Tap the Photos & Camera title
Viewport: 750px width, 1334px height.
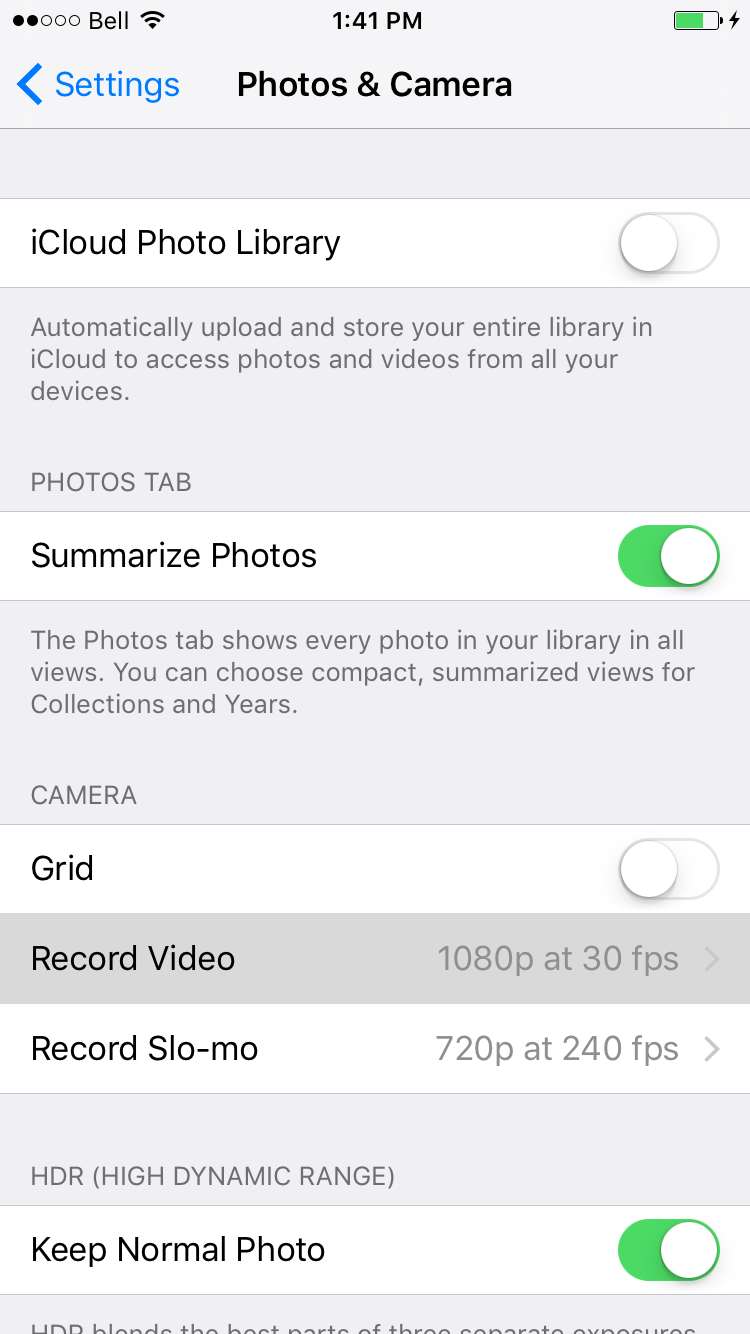click(x=374, y=84)
